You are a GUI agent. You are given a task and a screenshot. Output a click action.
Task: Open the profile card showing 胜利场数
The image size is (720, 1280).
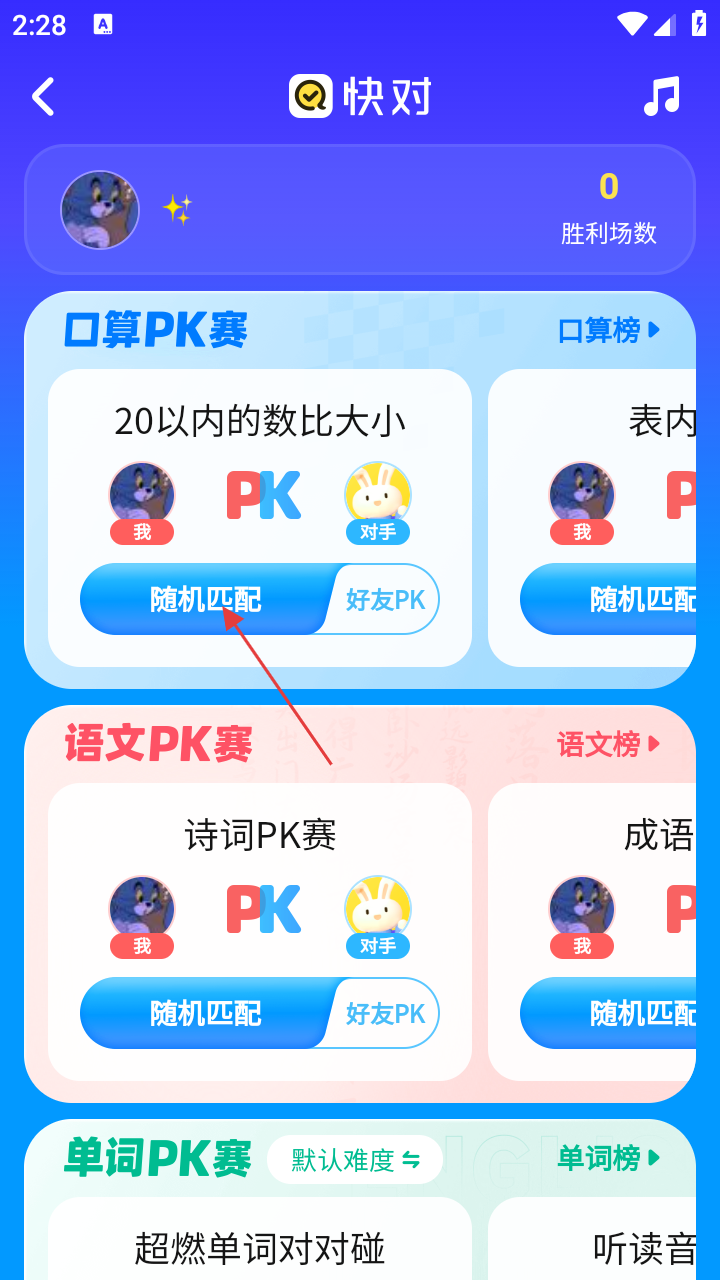tap(360, 210)
